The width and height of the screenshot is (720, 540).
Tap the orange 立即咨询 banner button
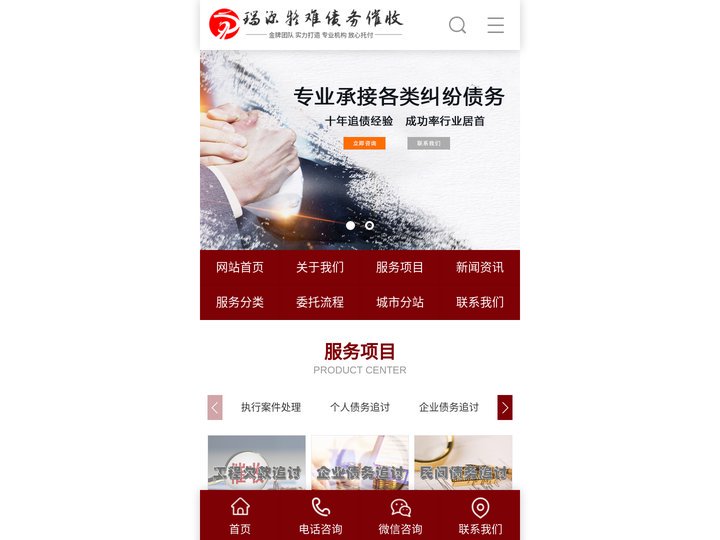364,143
